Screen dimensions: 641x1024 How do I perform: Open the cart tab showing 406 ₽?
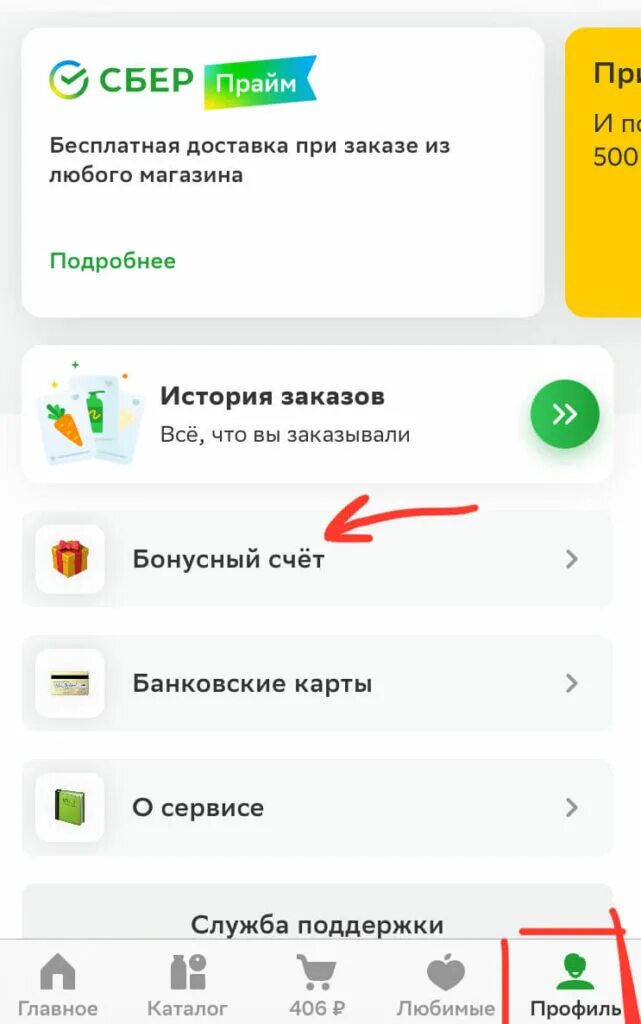click(316, 984)
